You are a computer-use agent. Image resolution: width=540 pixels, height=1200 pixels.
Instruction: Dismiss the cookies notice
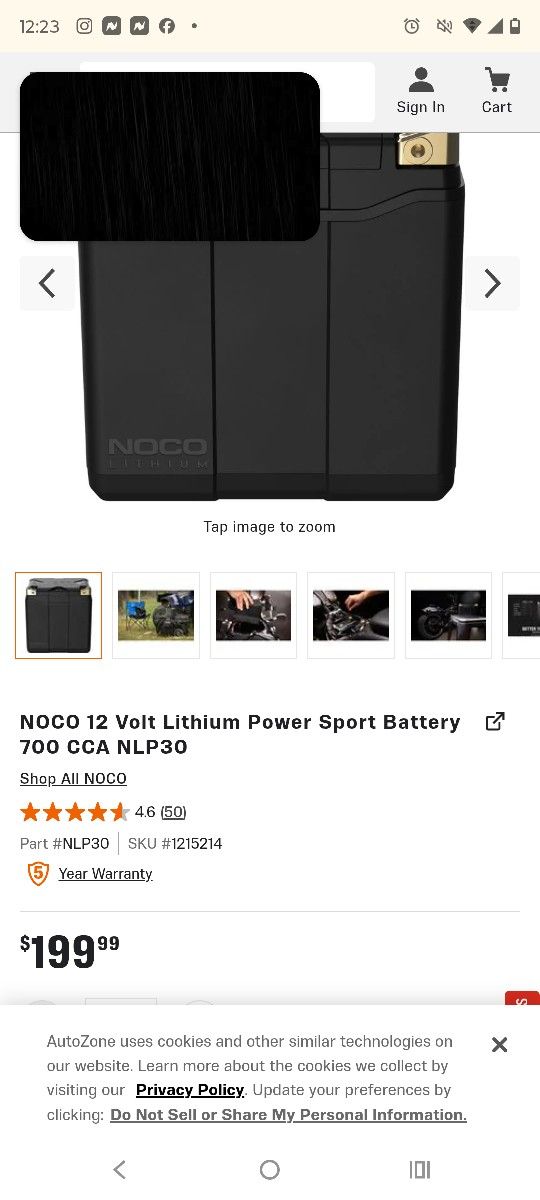coord(500,1045)
